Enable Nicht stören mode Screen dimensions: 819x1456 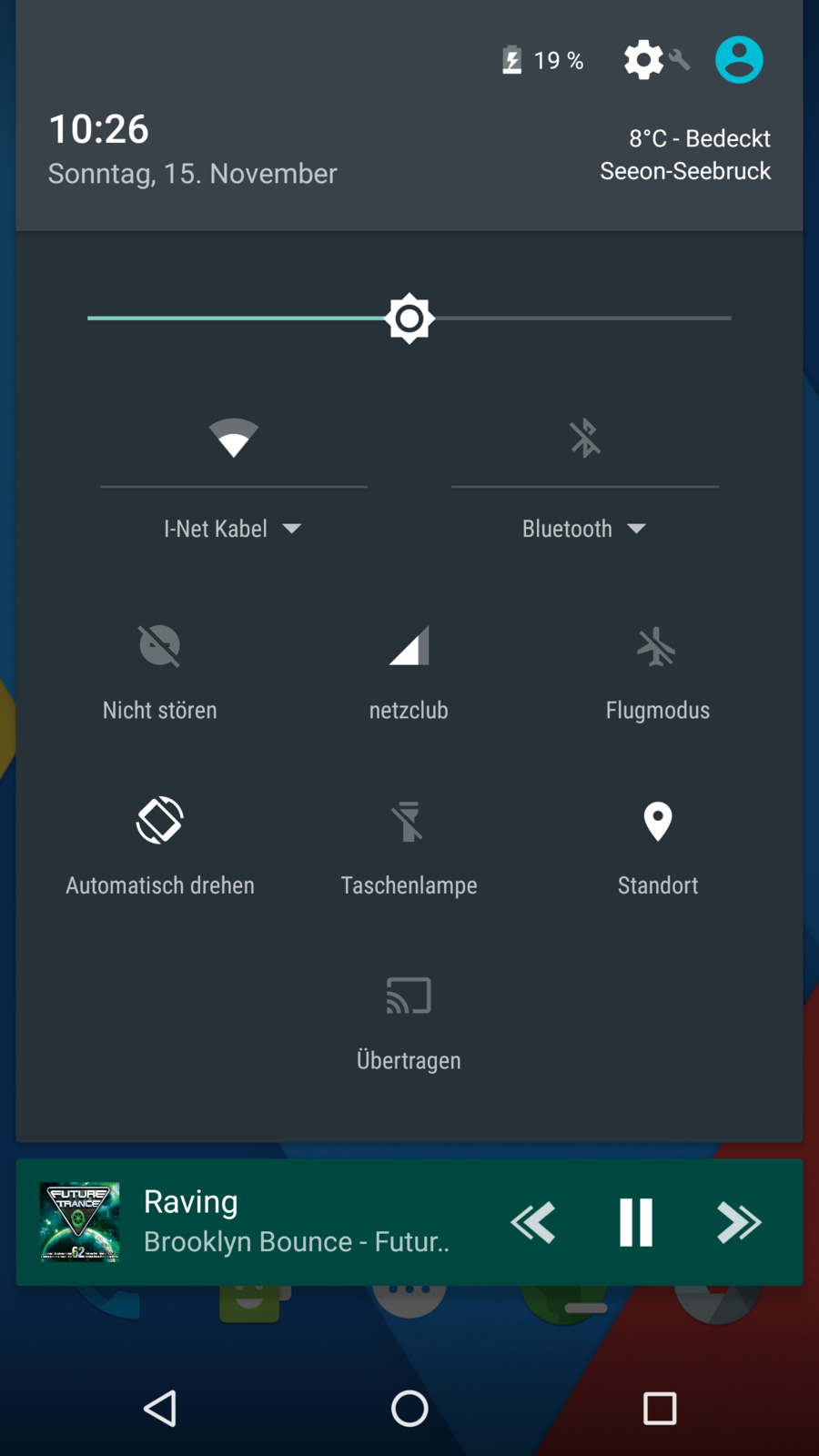pyautogui.click(x=159, y=646)
